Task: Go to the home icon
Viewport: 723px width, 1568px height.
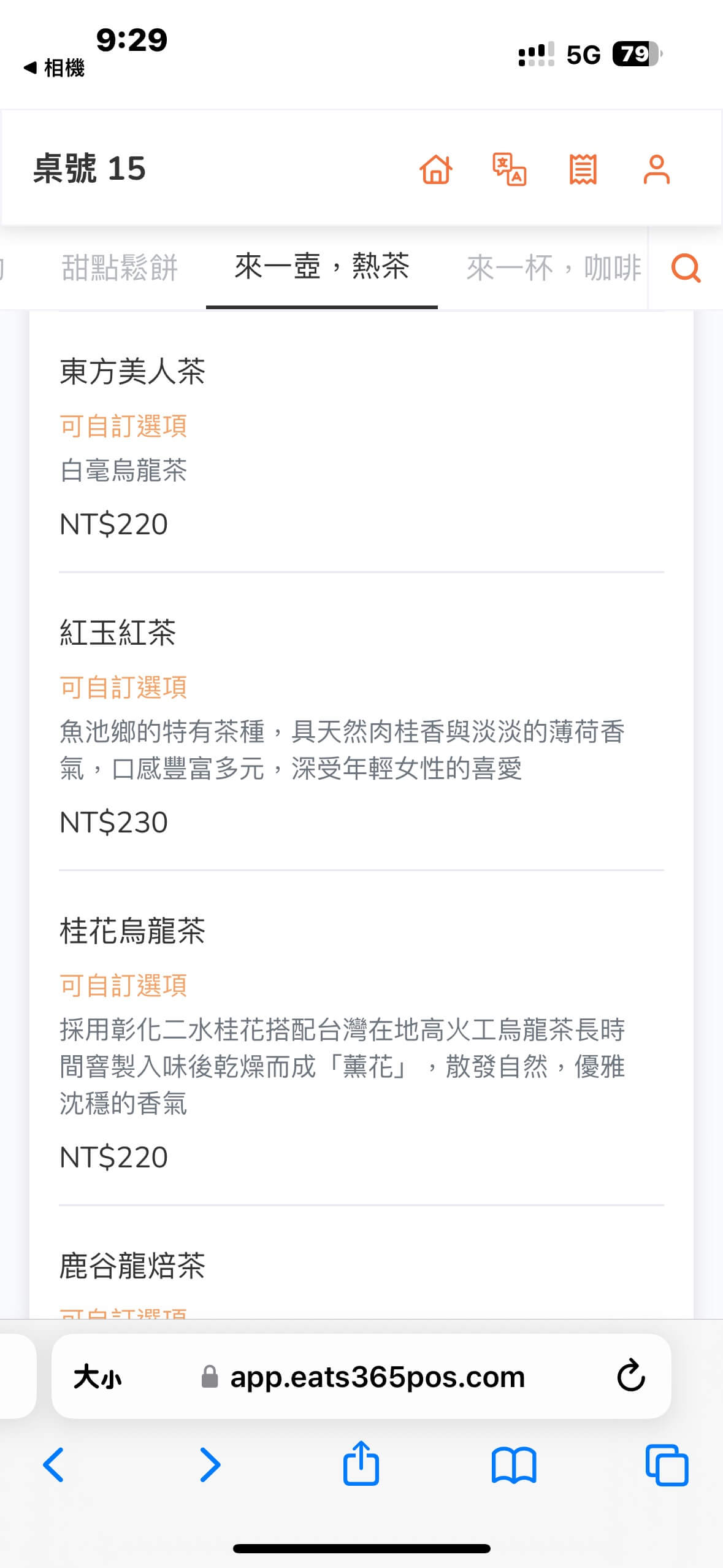Action: coord(436,169)
